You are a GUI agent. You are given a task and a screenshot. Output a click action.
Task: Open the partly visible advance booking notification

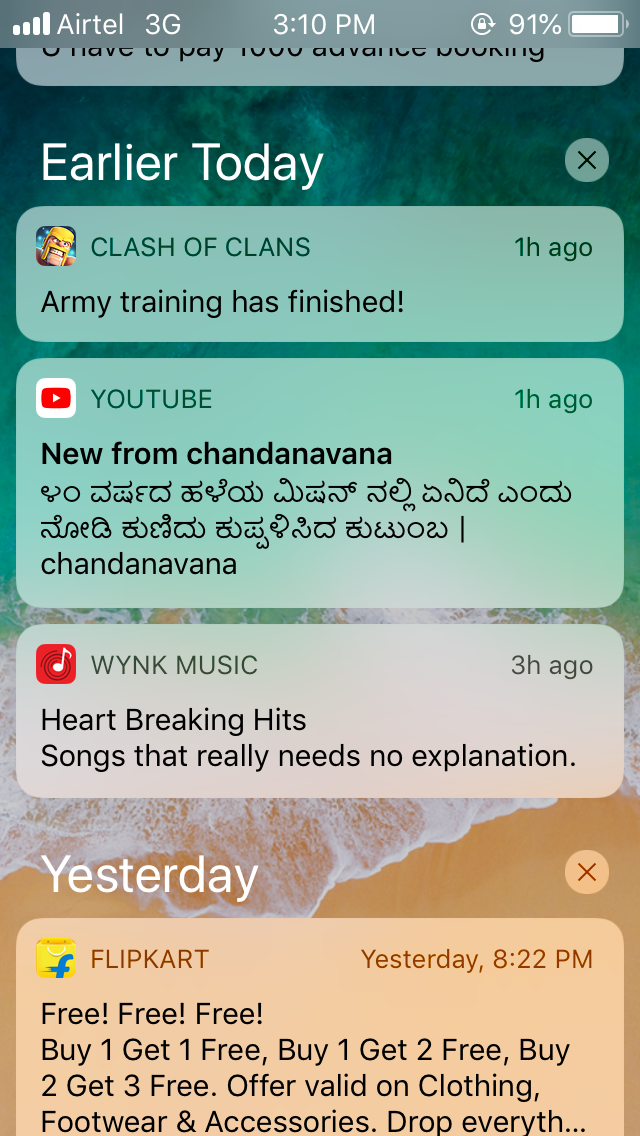(320, 62)
